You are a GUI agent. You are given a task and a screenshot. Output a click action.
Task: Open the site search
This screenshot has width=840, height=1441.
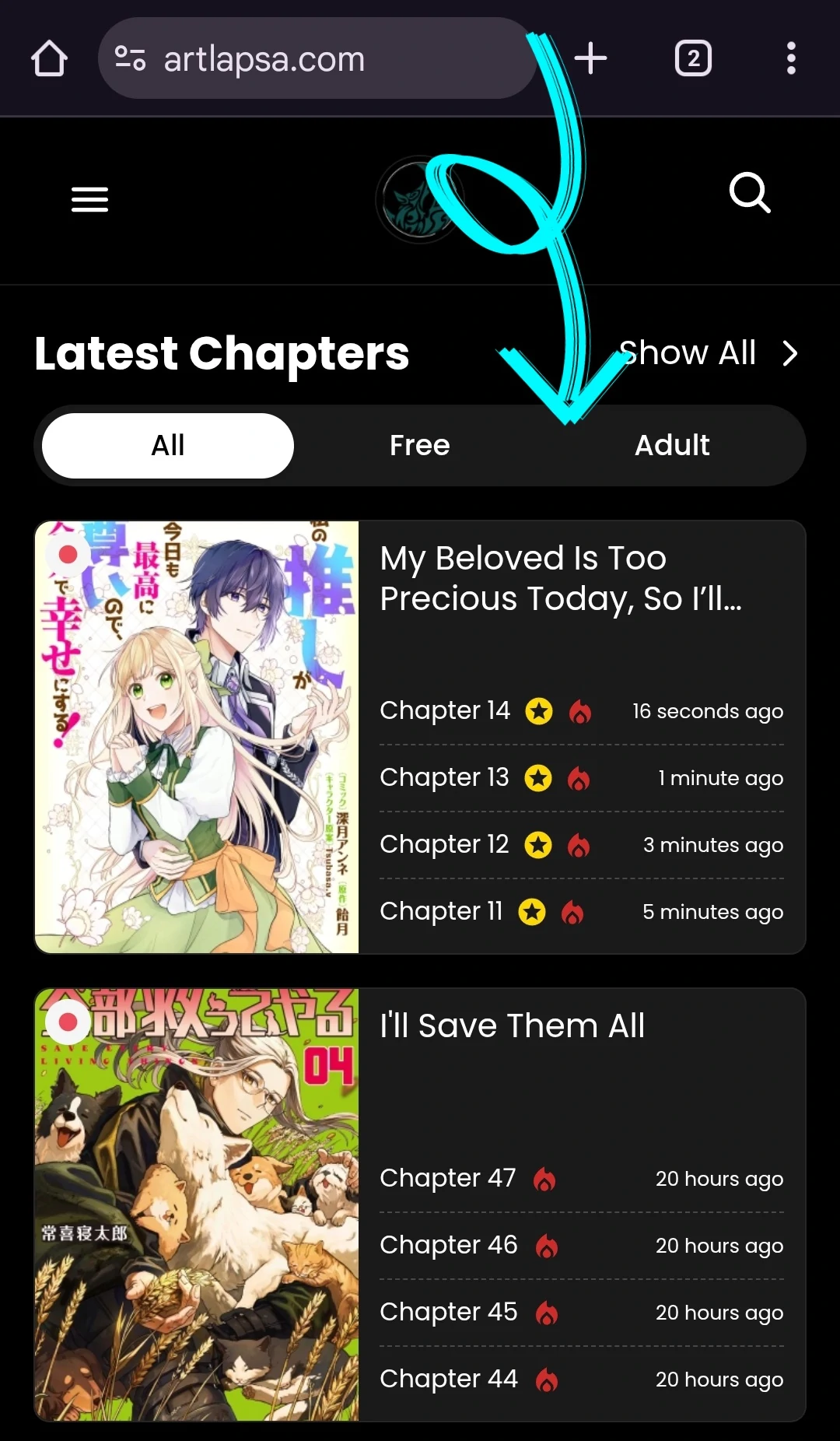(750, 192)
